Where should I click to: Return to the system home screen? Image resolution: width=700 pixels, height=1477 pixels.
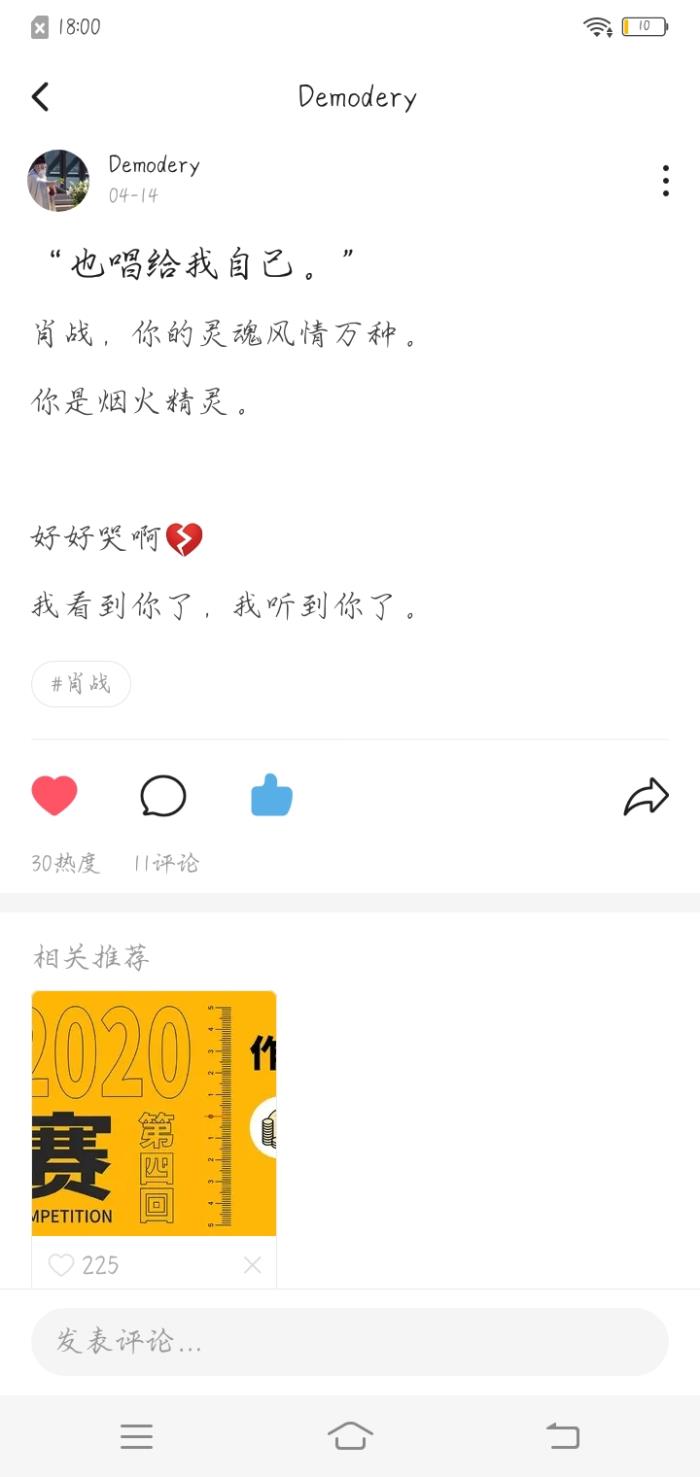click(350, 1437)
